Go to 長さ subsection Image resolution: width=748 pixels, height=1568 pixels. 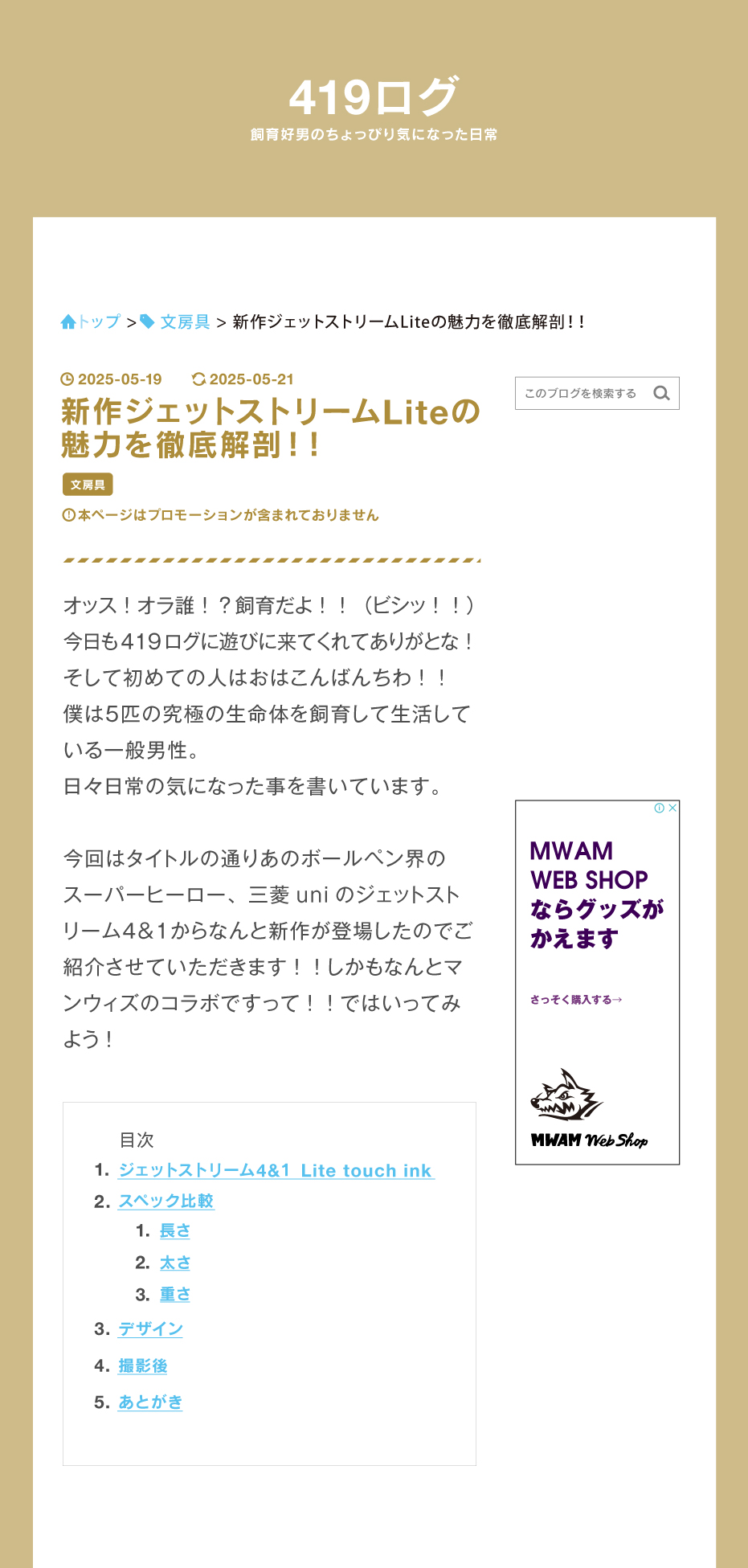pos(174,1231)
